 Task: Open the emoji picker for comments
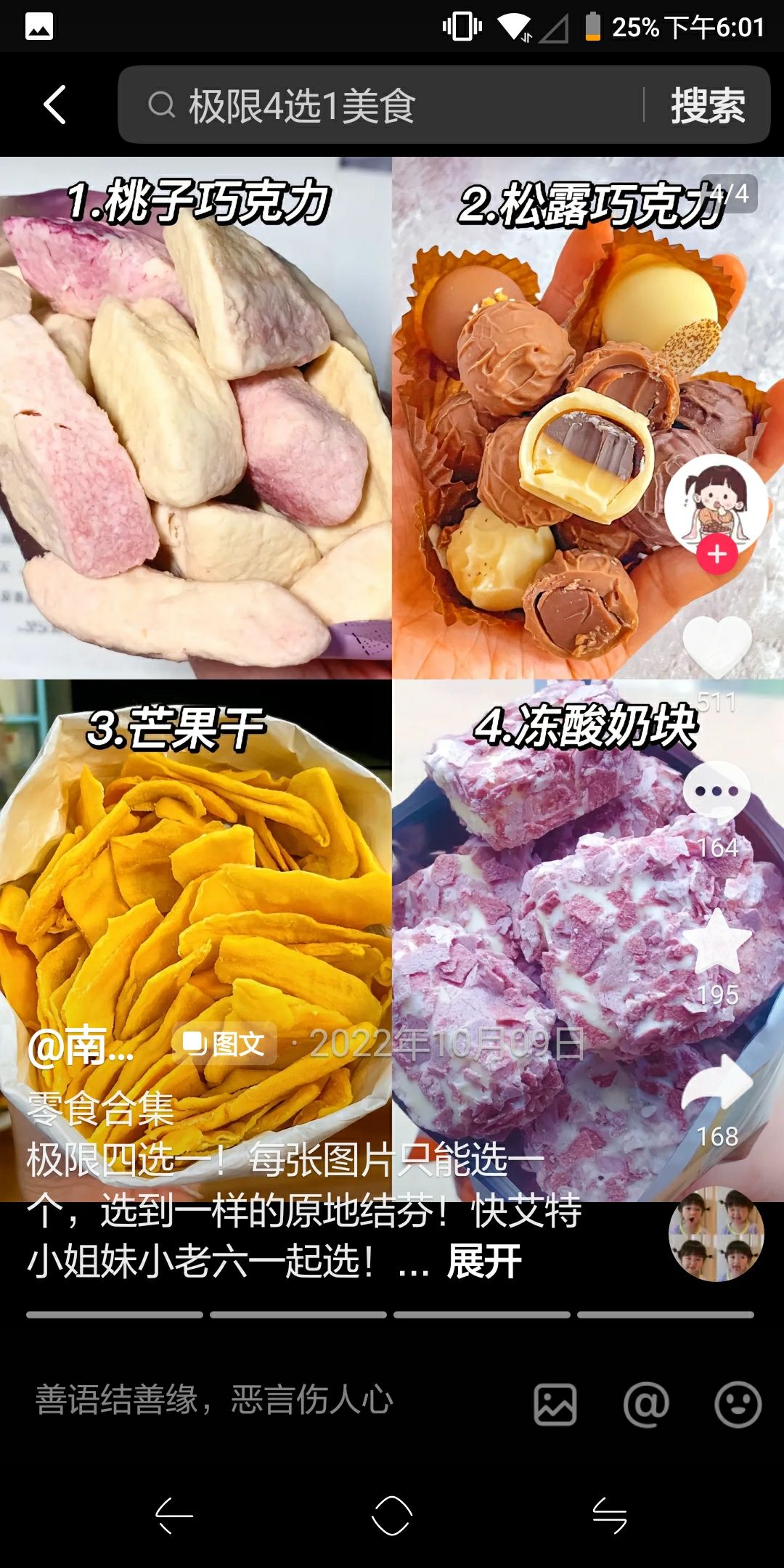point(738,1404)
